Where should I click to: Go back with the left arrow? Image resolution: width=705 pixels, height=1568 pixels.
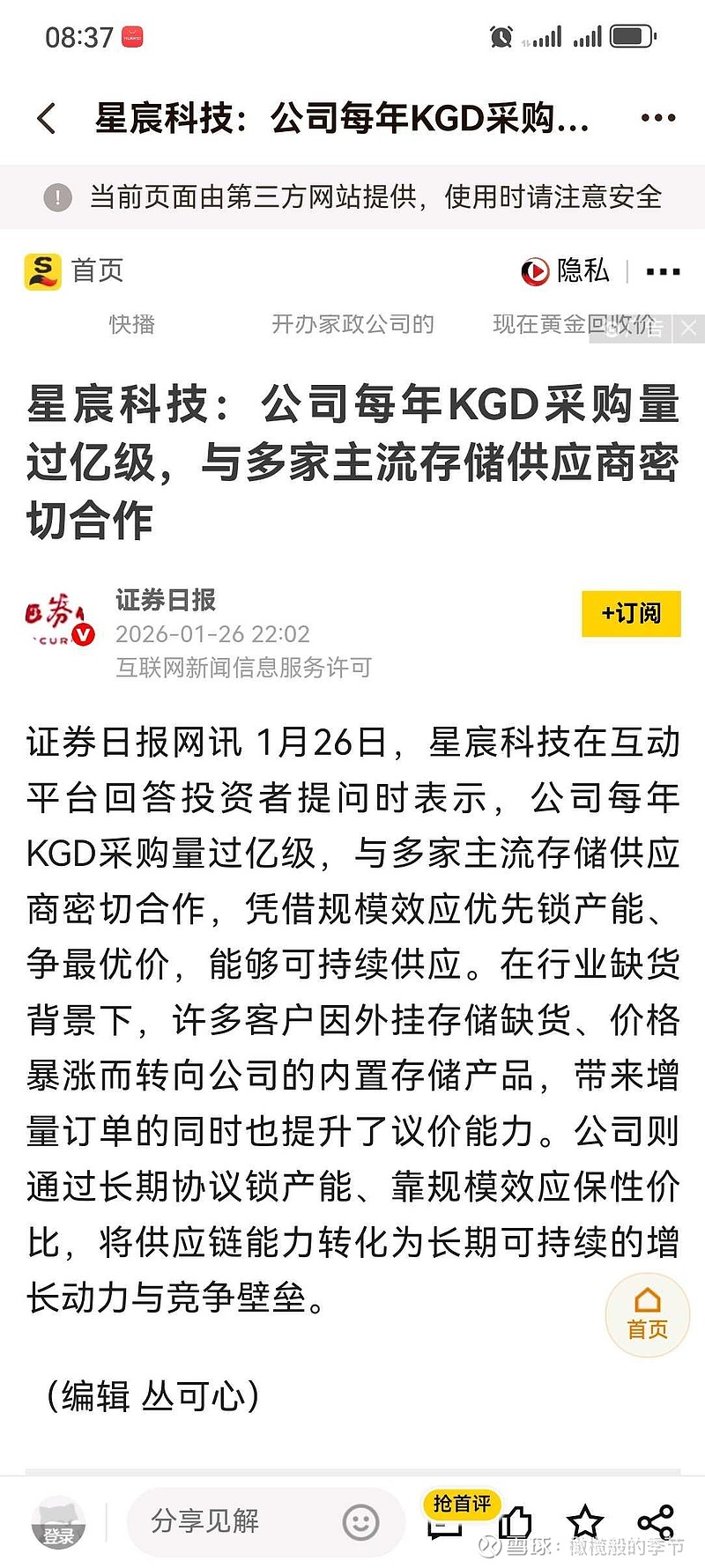[x=46, y=117]
